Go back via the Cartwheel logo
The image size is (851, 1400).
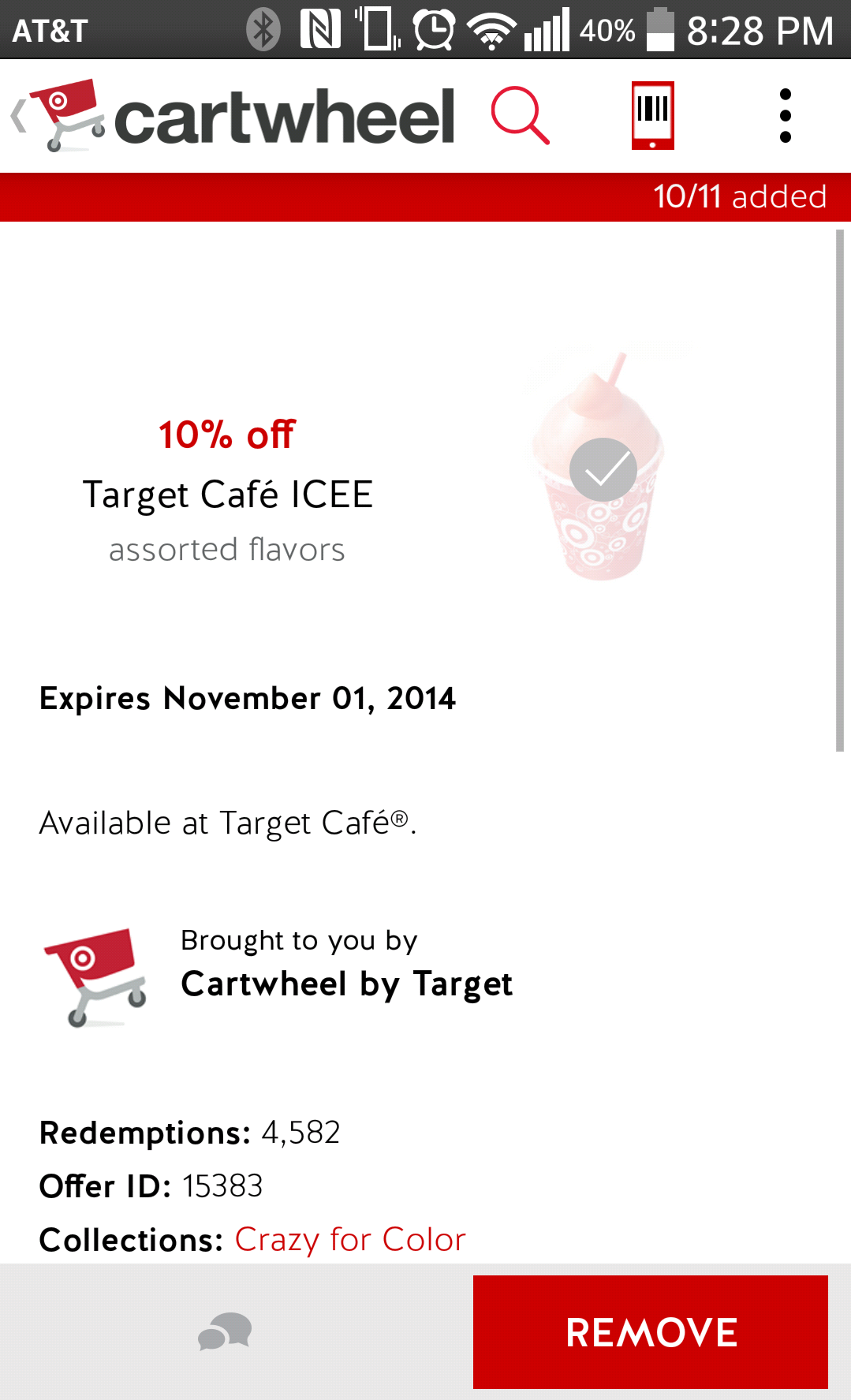(71, 117)
